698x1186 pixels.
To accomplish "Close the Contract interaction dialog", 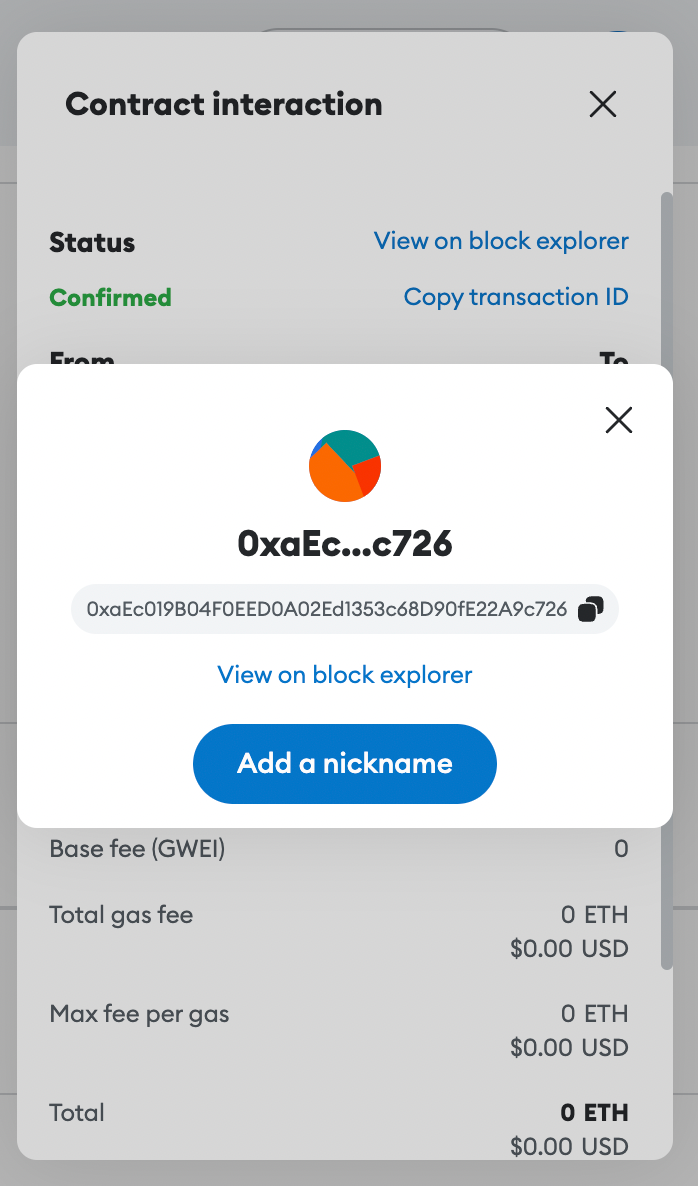I will (602, 104).
